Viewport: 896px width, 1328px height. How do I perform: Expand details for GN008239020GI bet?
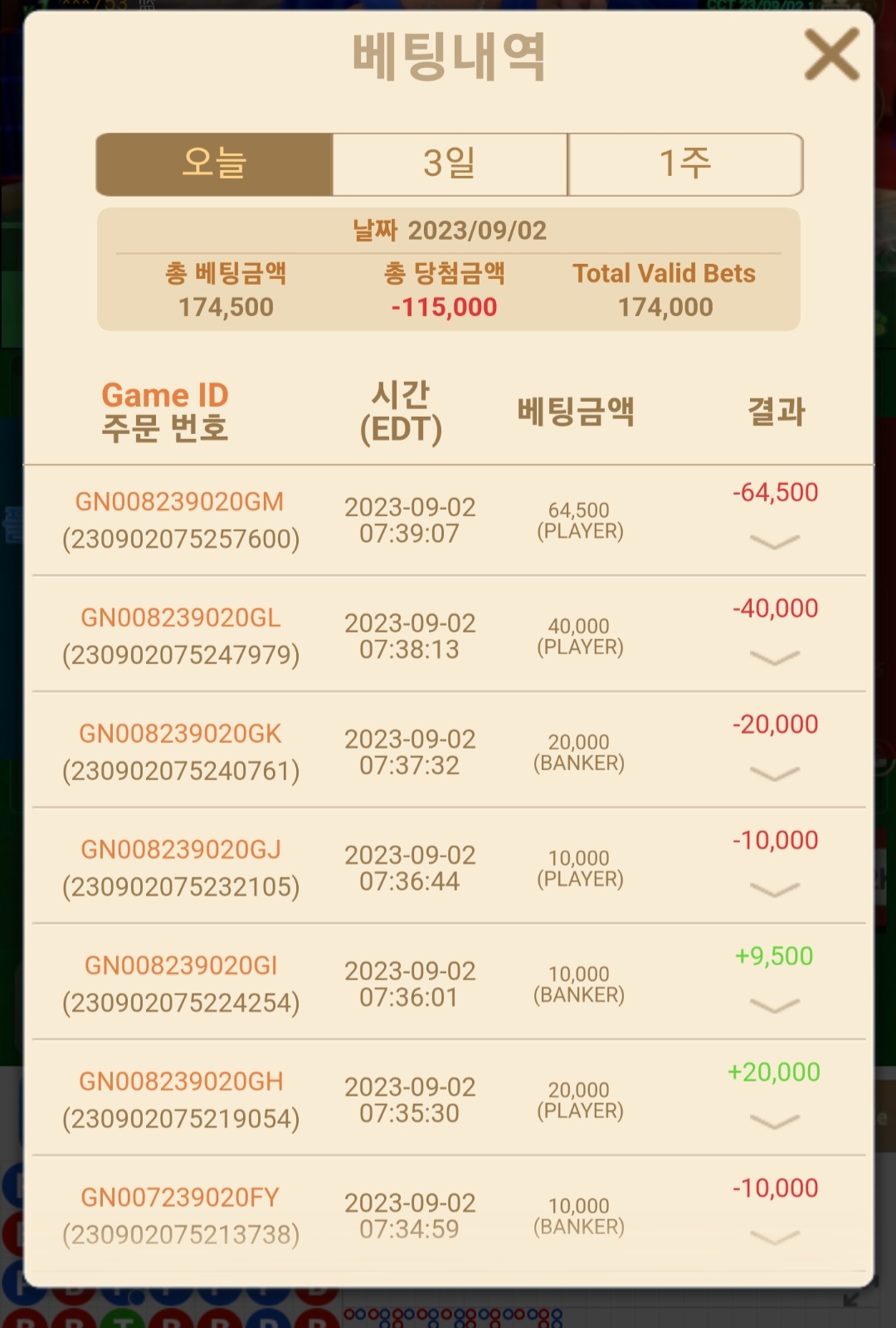[775, 1006]
